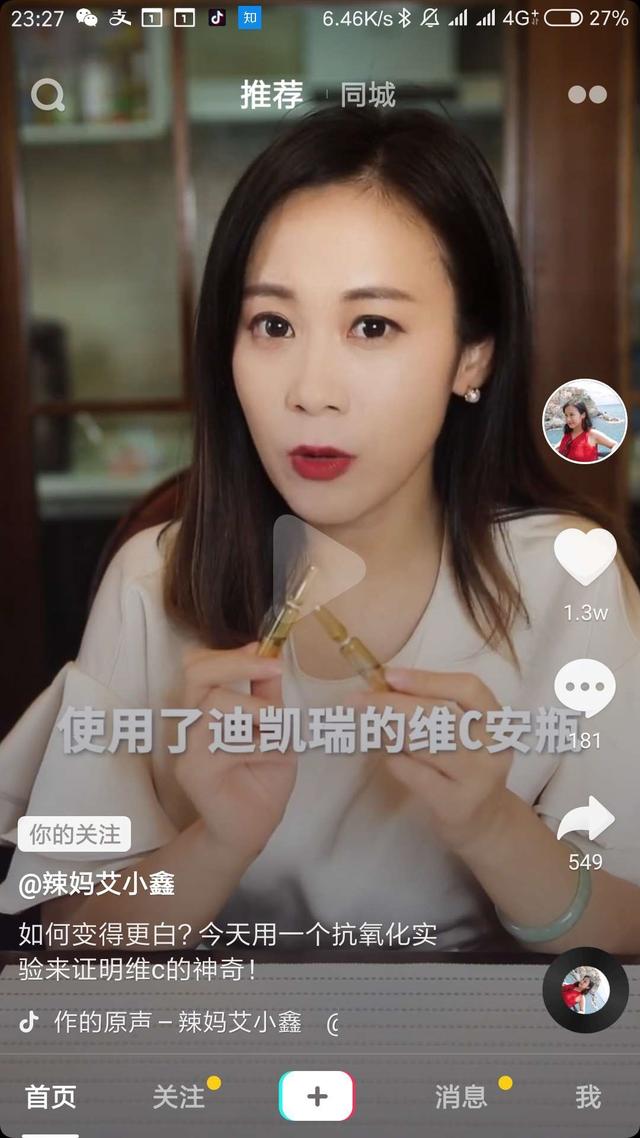Open the search icon
Viewport: 640px width, 1138px height.
click(x=48, y=95)
